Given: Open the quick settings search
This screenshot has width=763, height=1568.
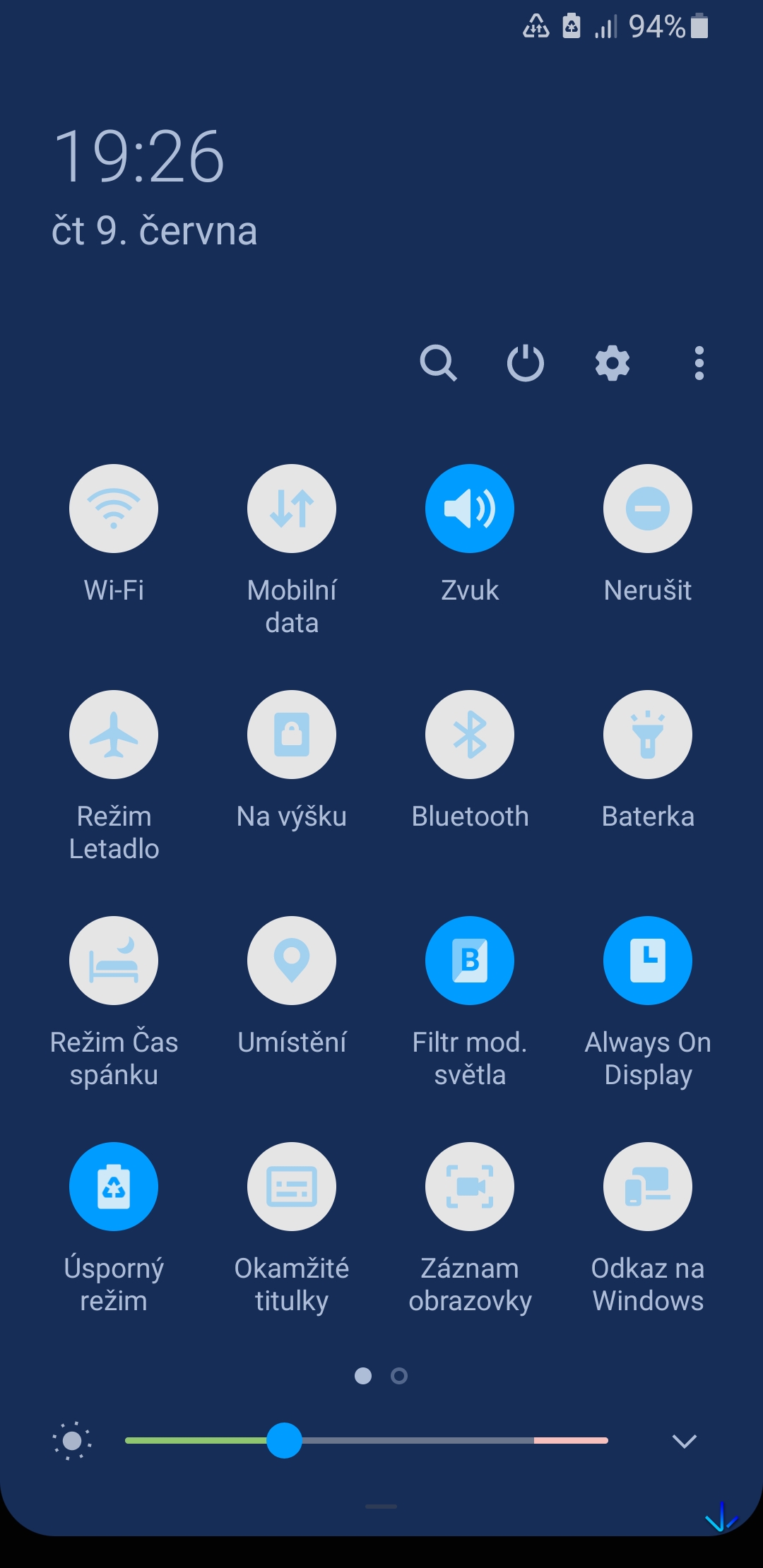Looking at the screenshot, I should 439,364.
